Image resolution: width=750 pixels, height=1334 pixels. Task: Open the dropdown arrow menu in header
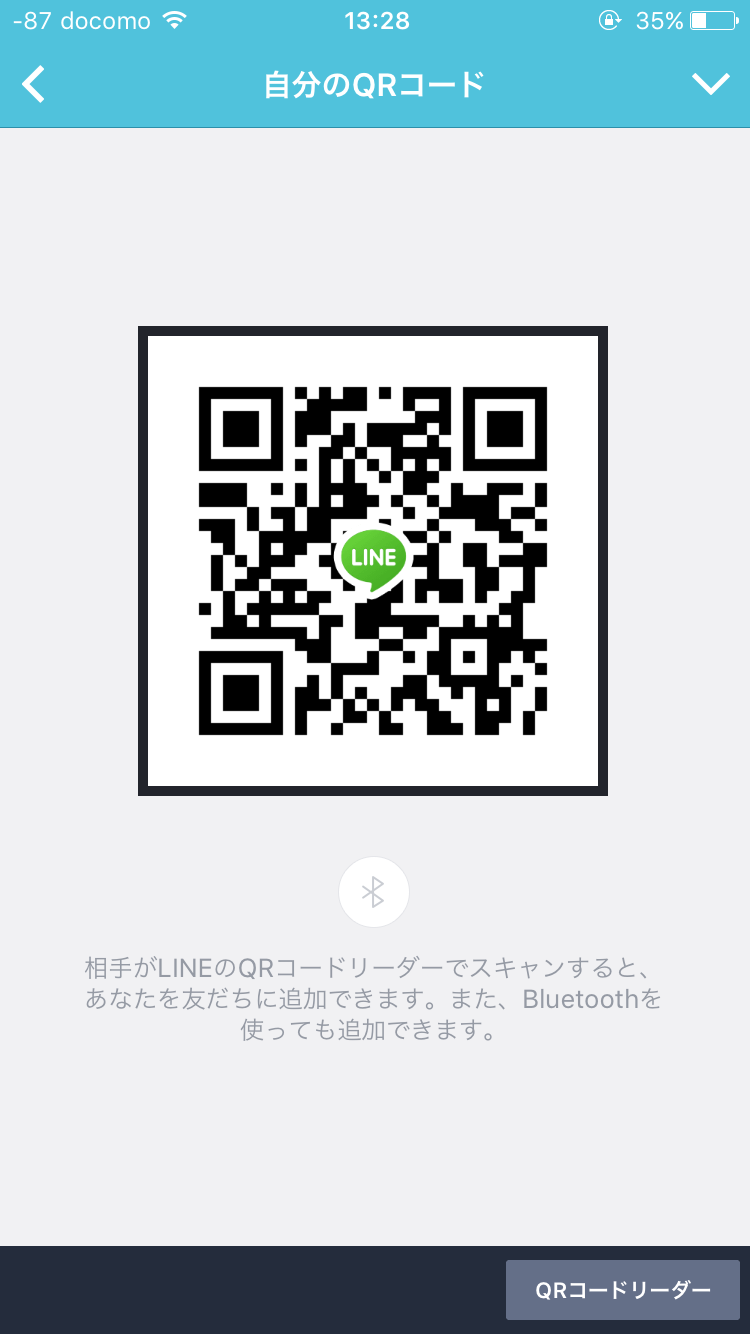[x=711, y=85]
